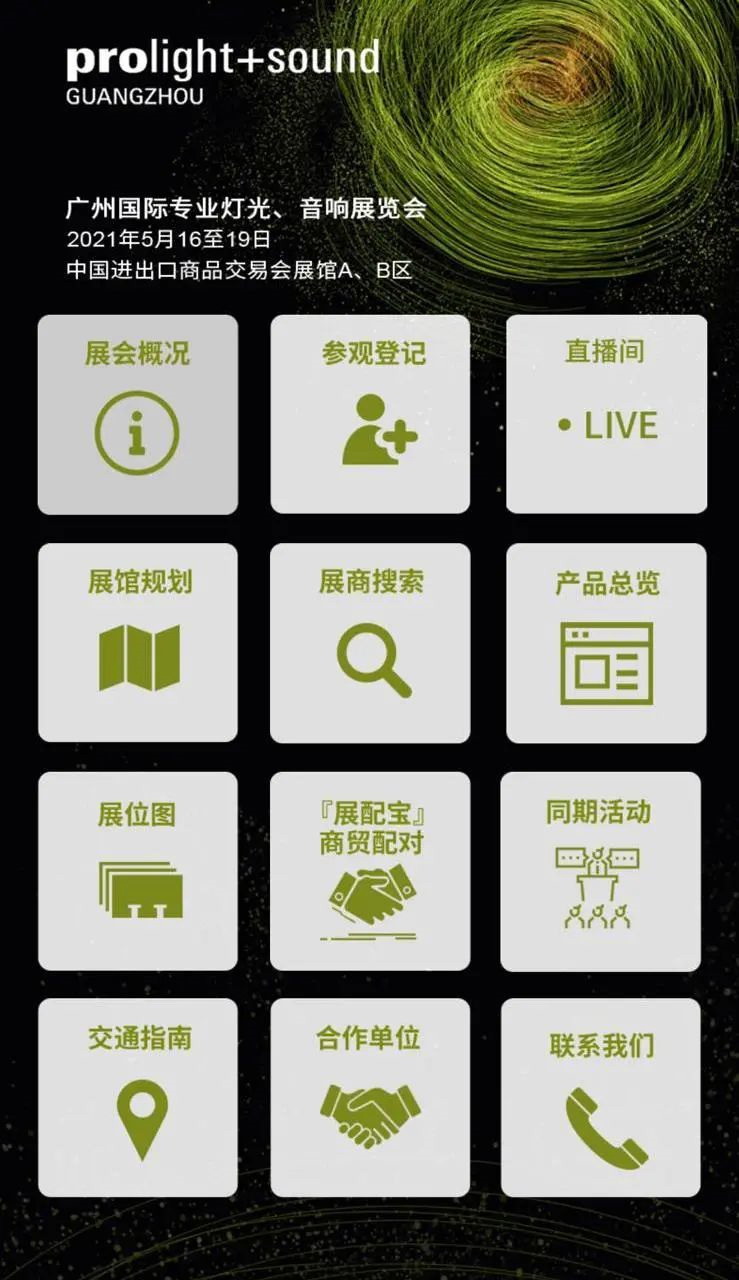Open the 交通指南 transport guide
This screenshot has width=739, height=1280.
(138, 1097)
